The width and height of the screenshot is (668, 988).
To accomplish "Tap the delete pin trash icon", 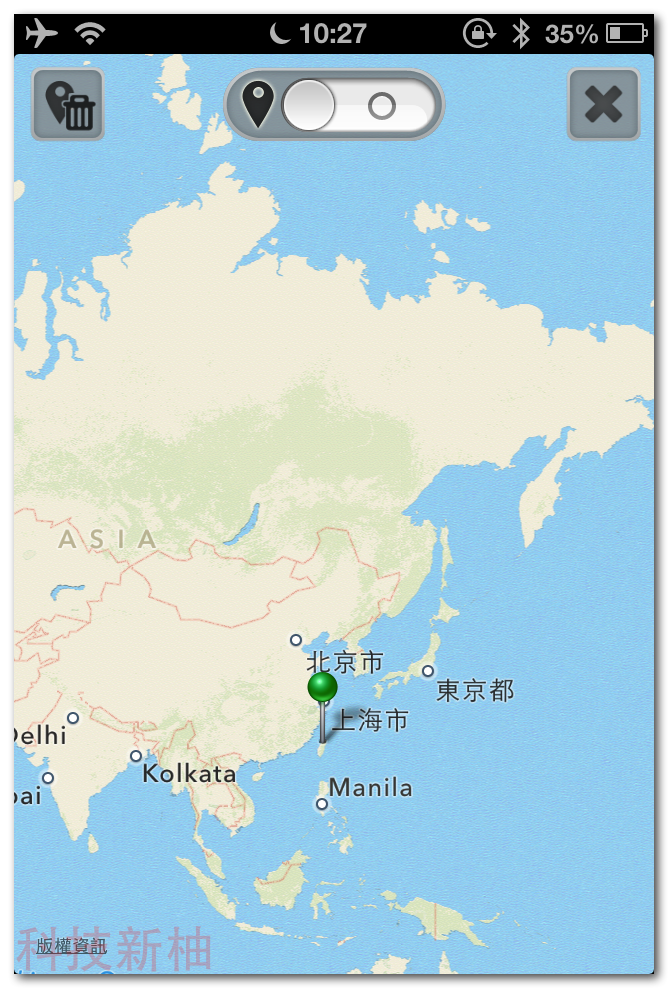I will click(68, 105).
